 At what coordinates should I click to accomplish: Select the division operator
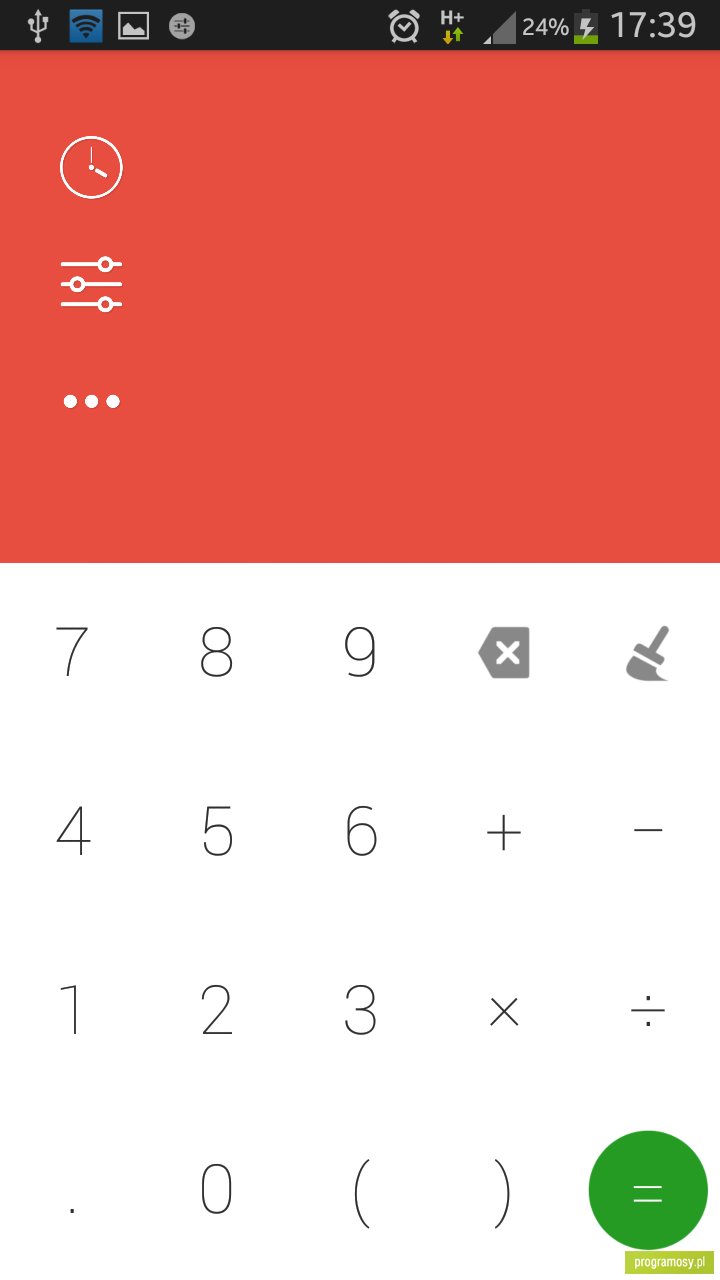(x=648, y=1011)
